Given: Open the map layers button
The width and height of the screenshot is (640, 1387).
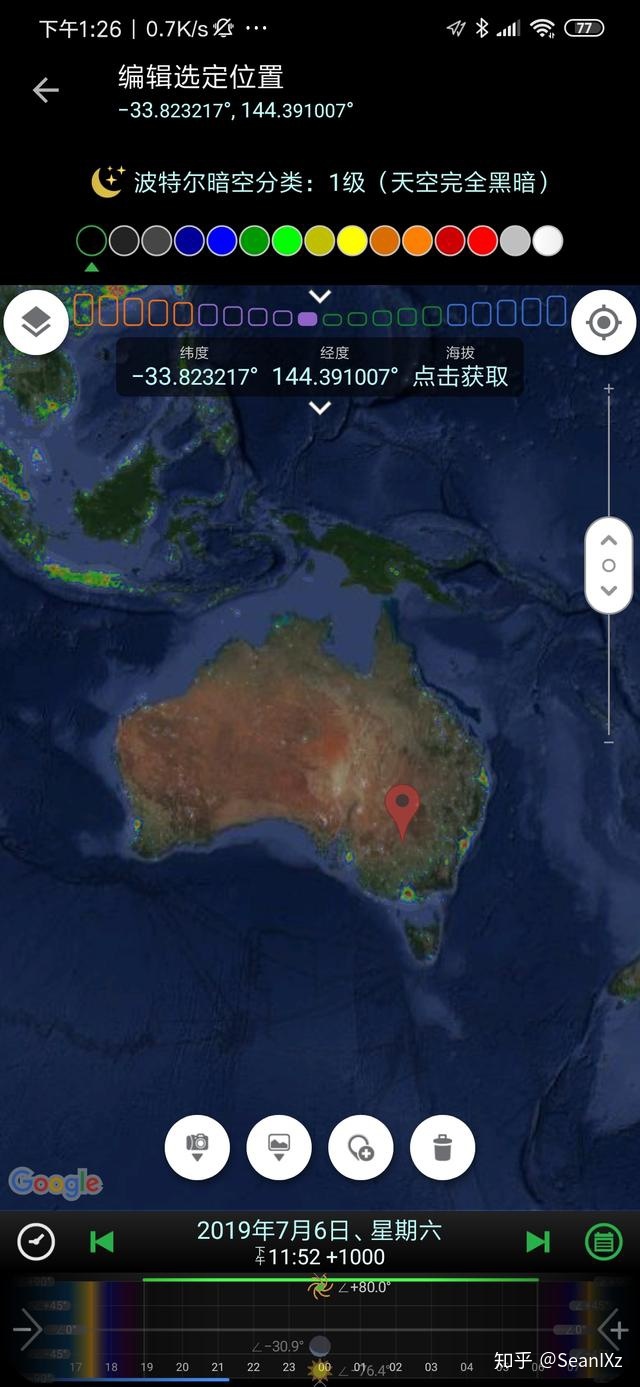Looking at the screenshot, I should coord(36,322).
